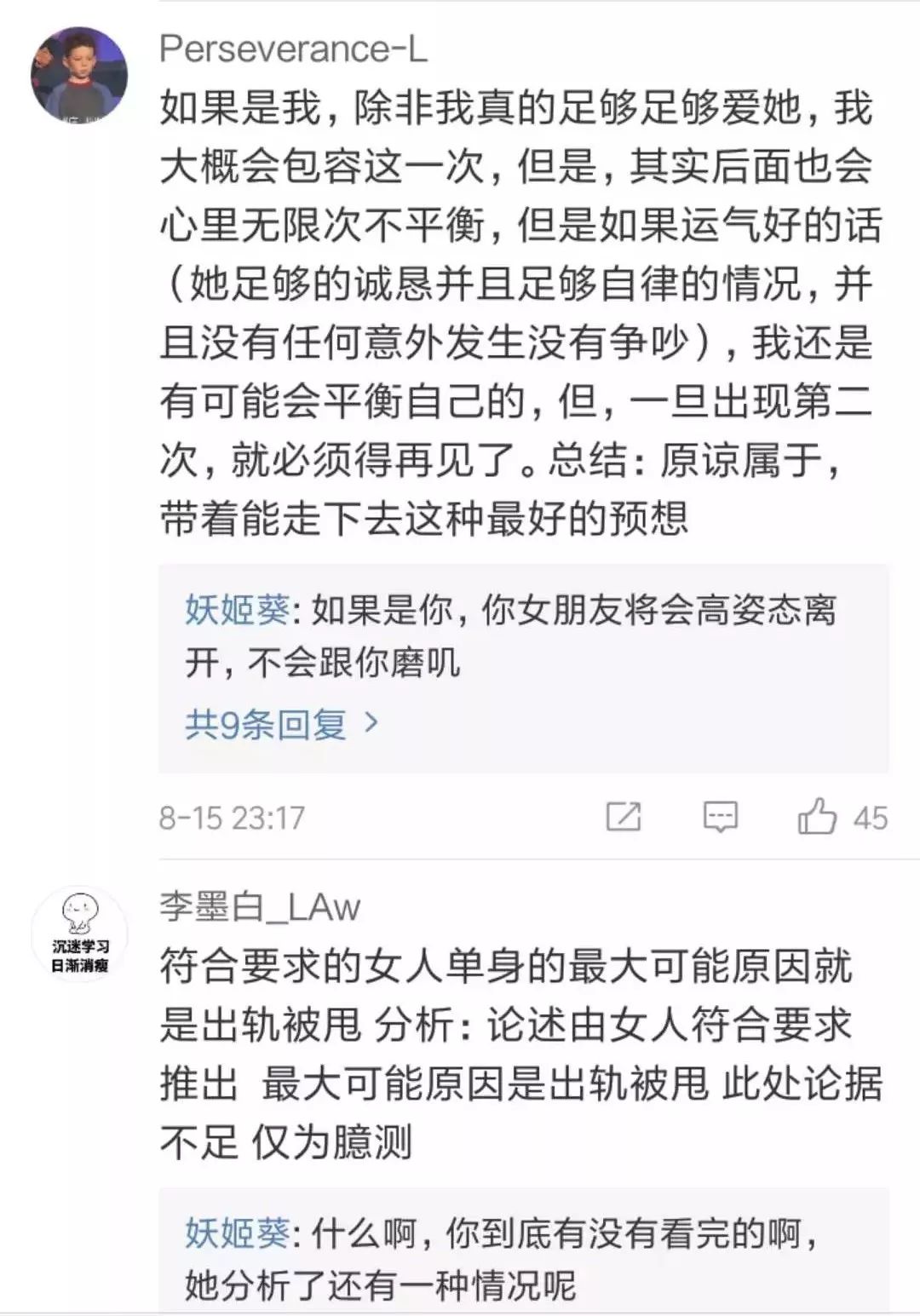920x1316 pixels.
Task: Open 妖姬葵's profile from the reply to 李墨白_LAw
Action: tap(237, 1233)
